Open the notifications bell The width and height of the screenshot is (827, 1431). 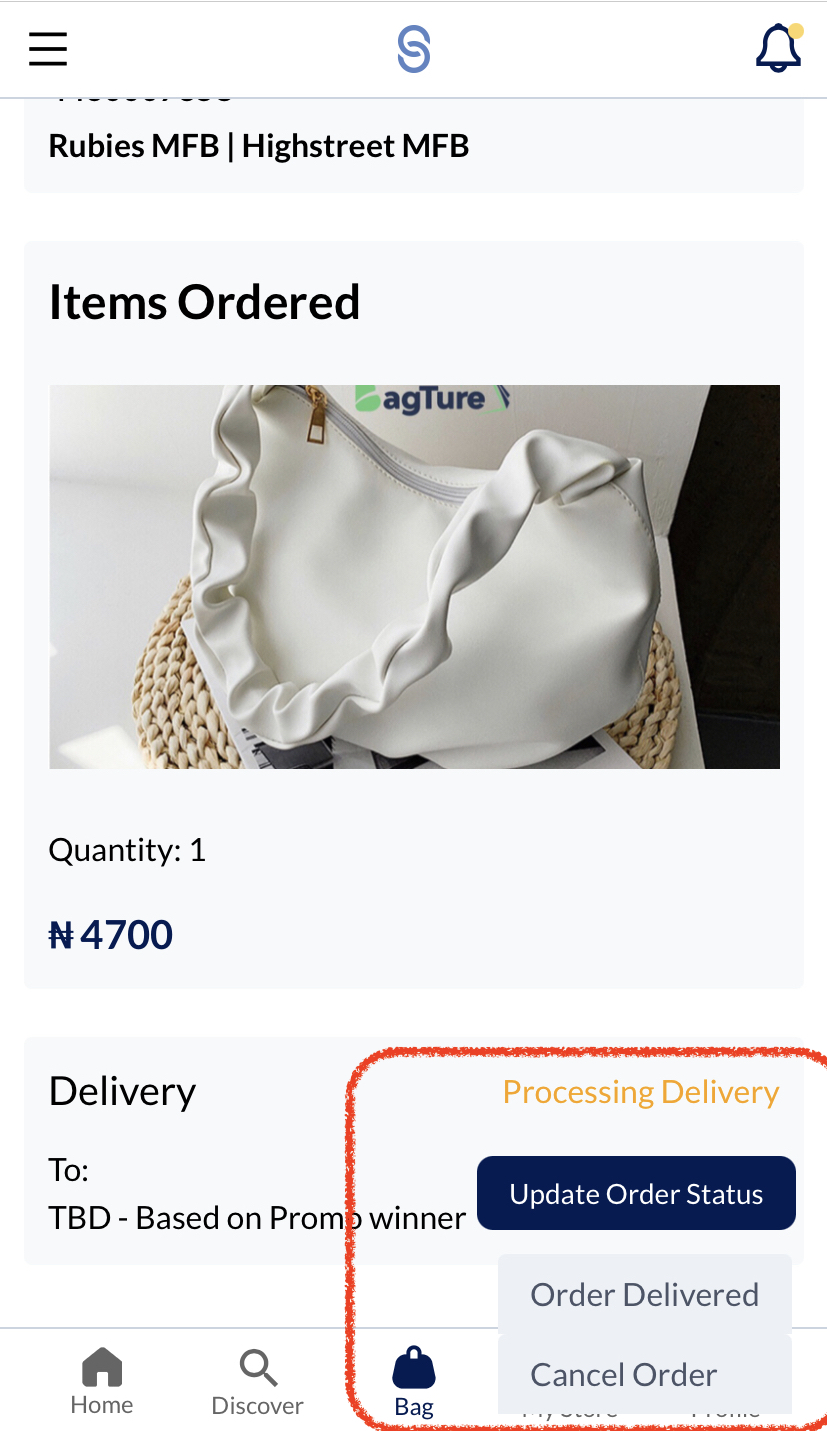pyautogui.click(x=778, y=48)
